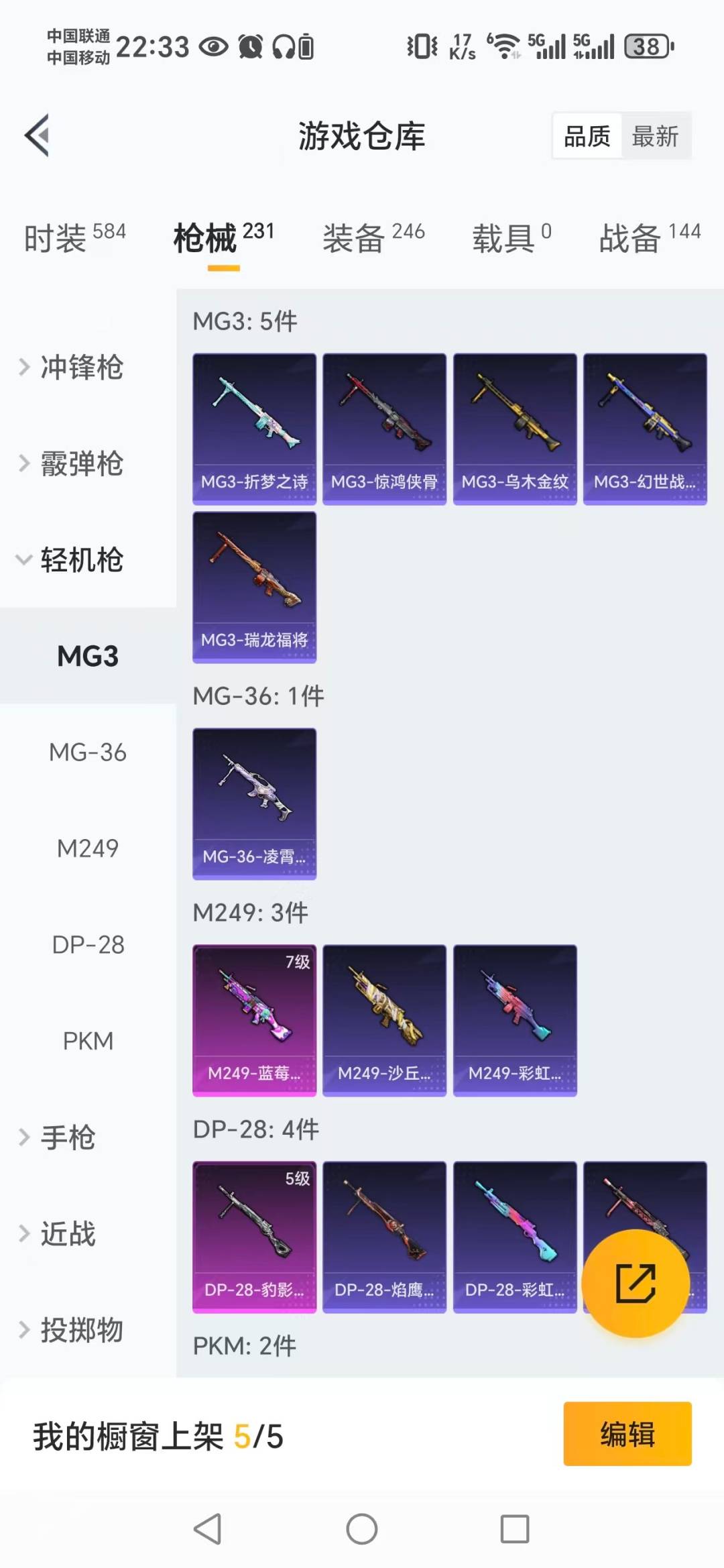Tap the headset icon in status bar

pos(283,47)
